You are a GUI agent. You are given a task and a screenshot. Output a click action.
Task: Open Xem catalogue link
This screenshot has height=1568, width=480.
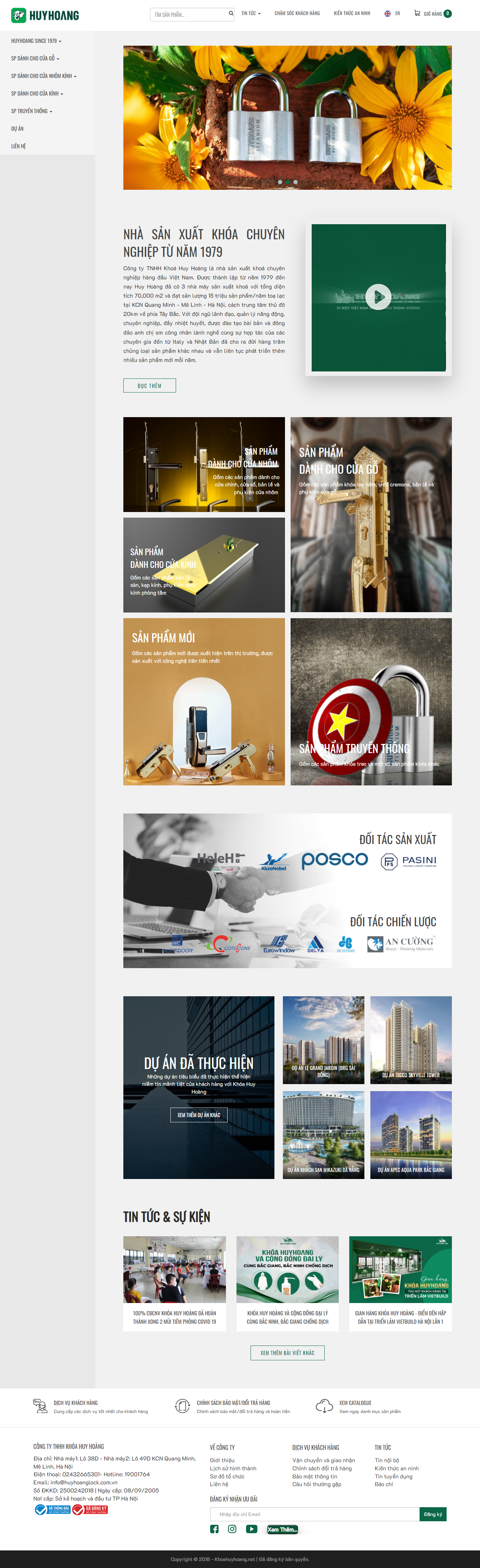click(355, 1402)
